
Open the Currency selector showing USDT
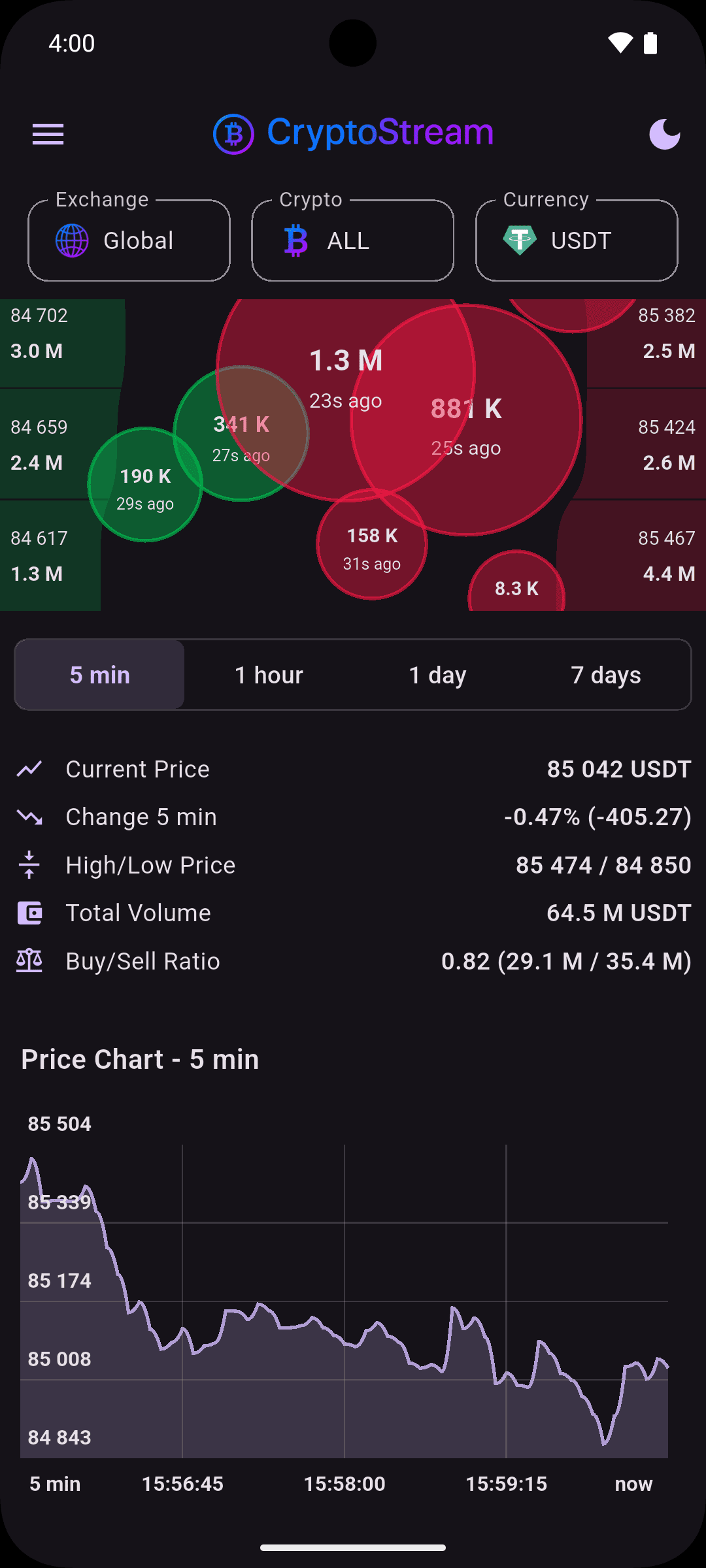click(576, 240)
